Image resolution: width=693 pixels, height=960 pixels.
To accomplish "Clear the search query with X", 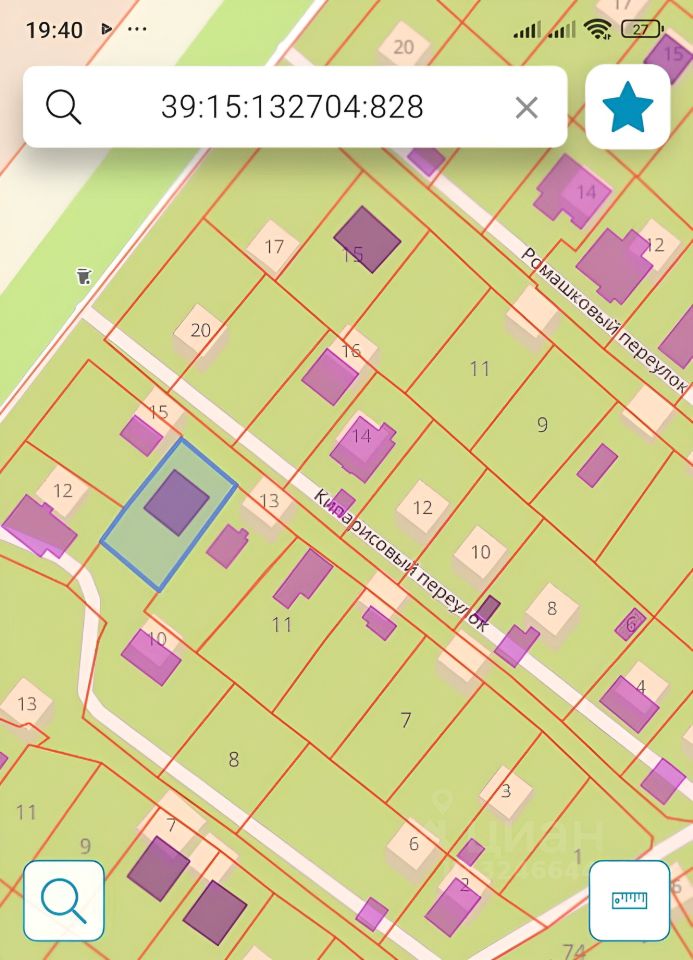I will pos(526,107).
